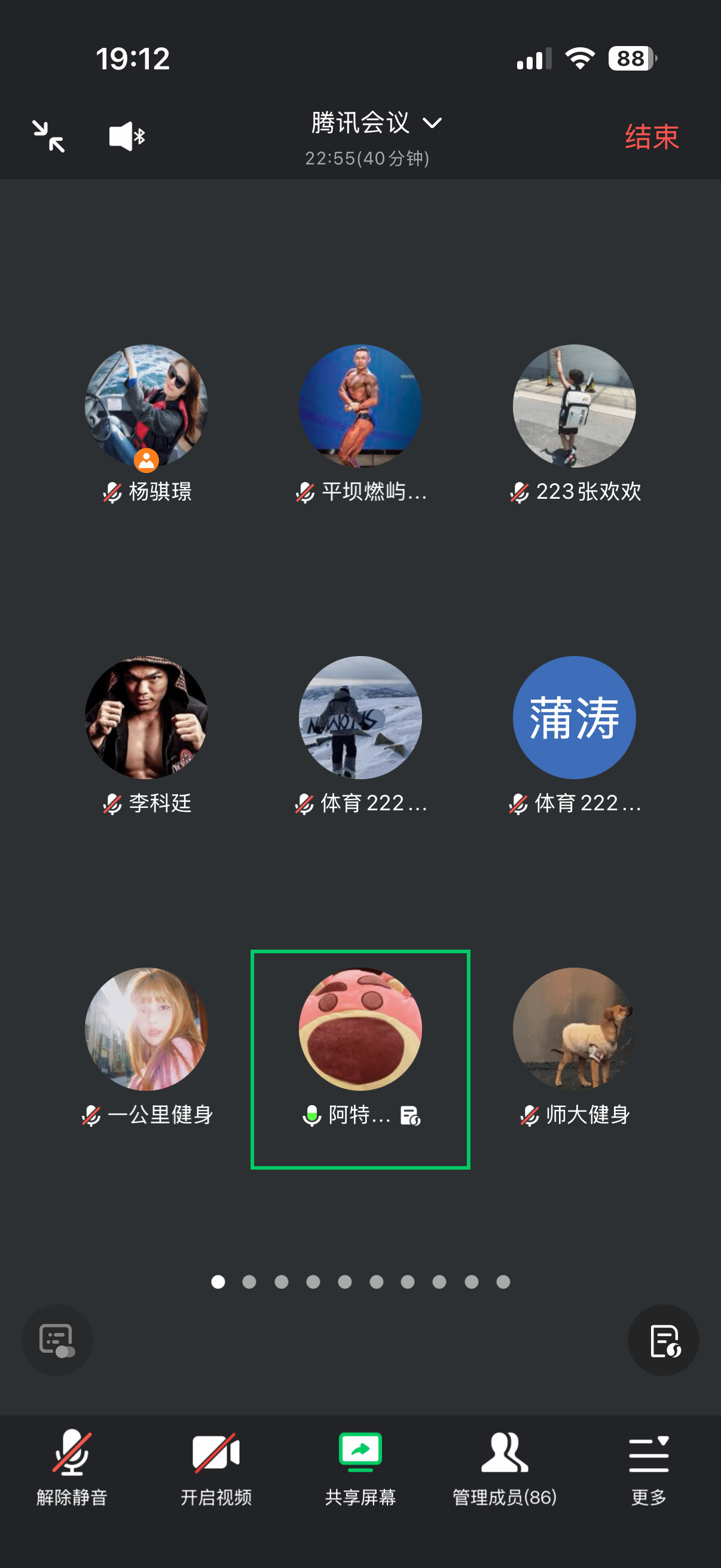This screenshot has width=721, height=1568.
Task: Select participant 223张欢欢
Action: pyautogui.click(x=574, y=407)
